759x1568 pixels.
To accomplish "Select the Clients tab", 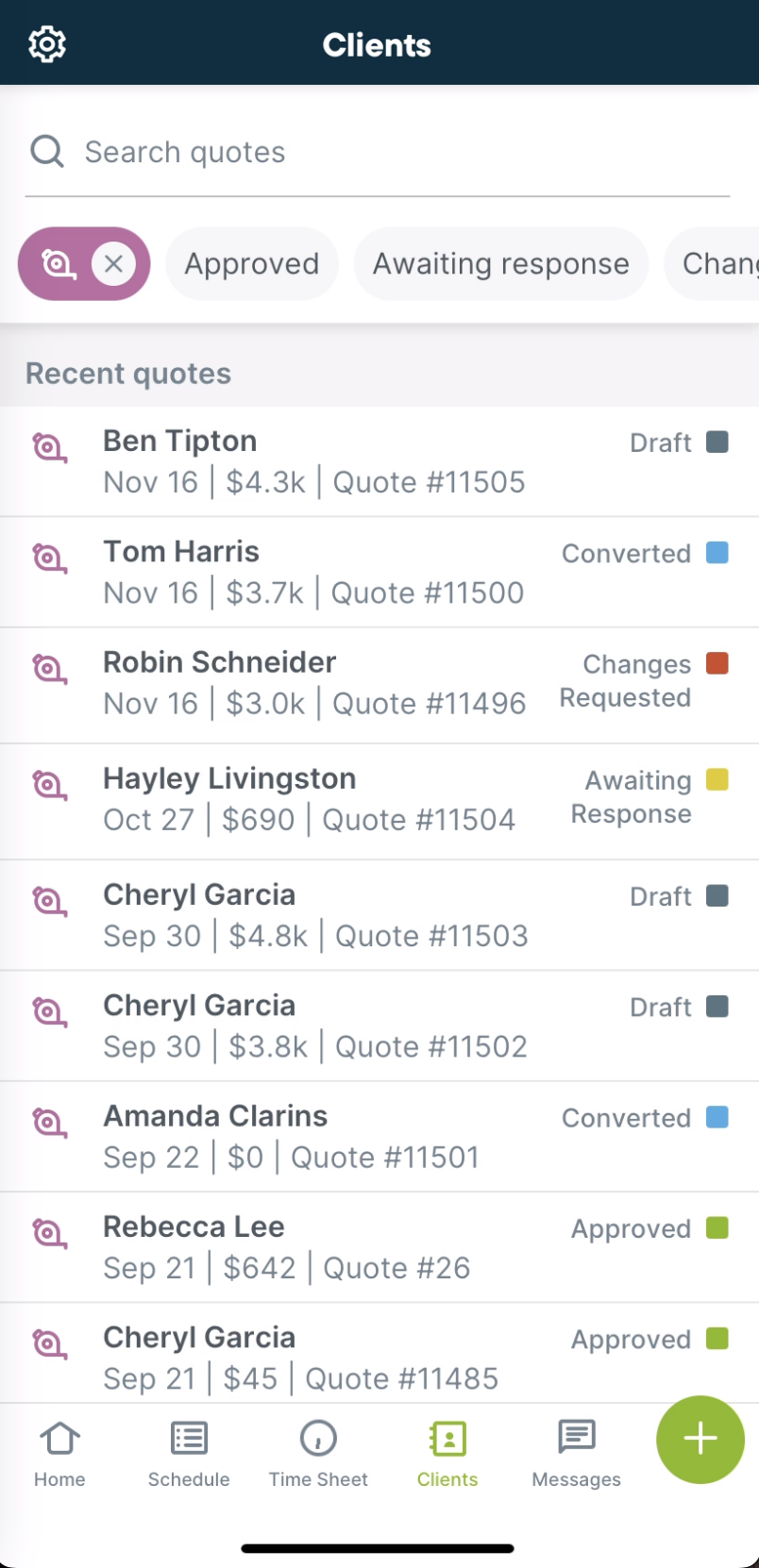I will click(x=447, y=1454).
